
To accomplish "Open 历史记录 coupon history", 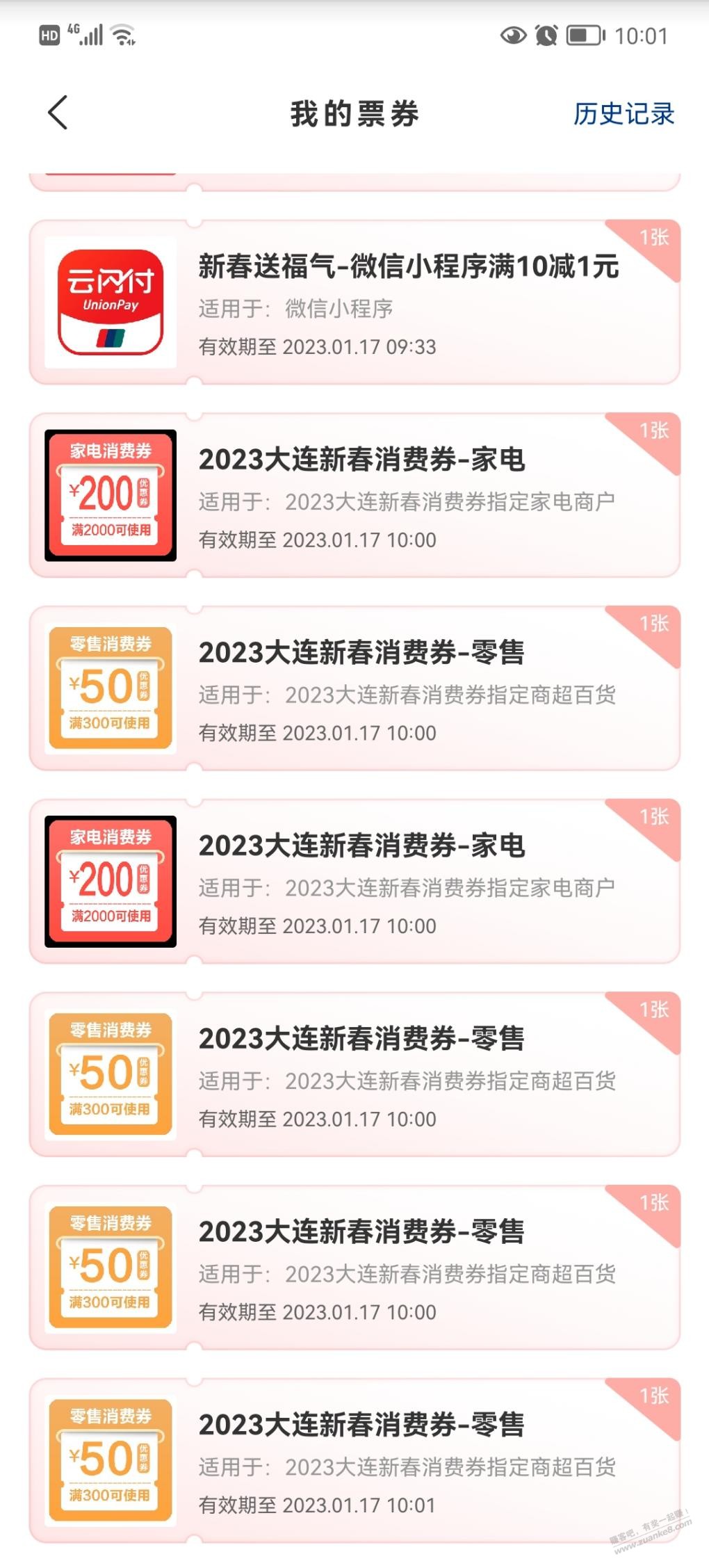I will pos(623,114).
